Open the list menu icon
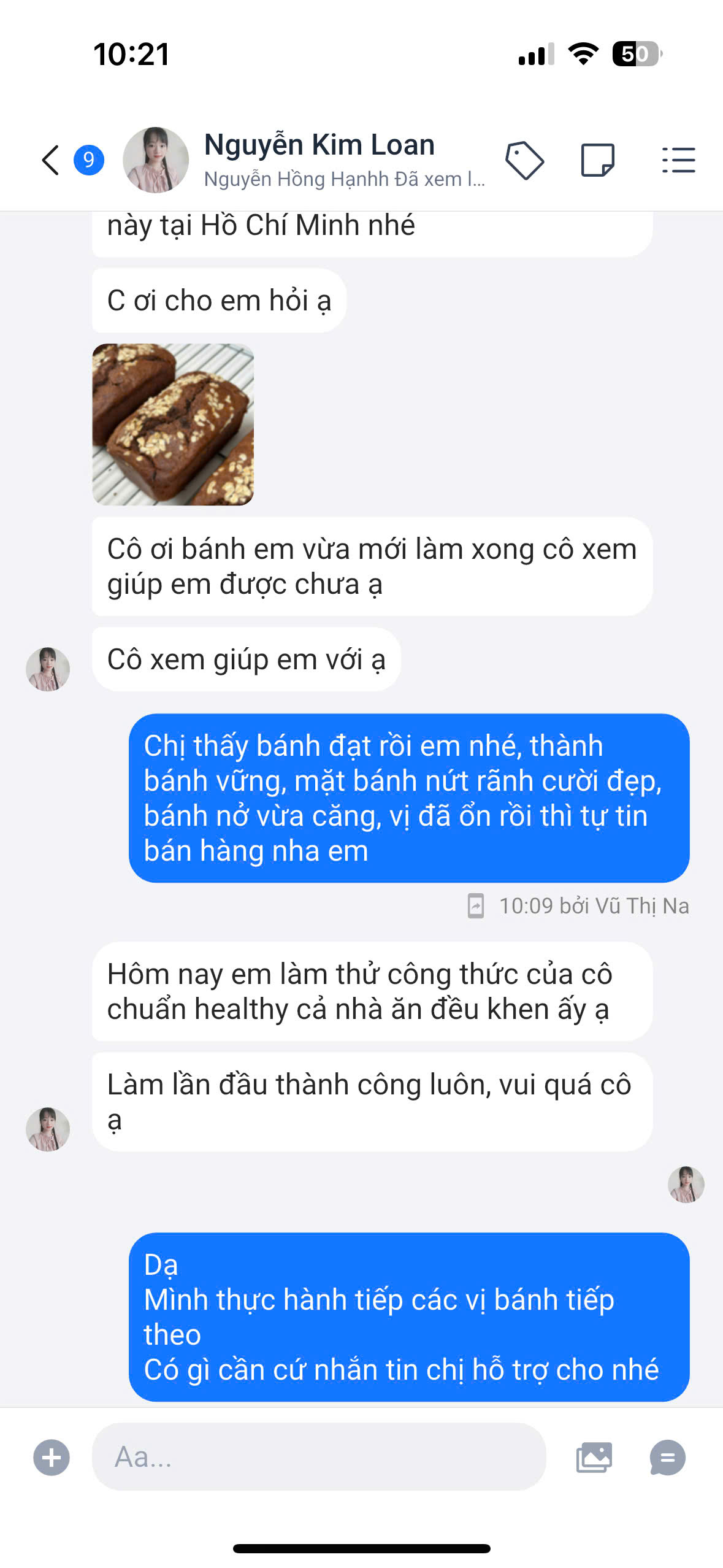This screenshot has height=1568, width=723. point(679,160)
